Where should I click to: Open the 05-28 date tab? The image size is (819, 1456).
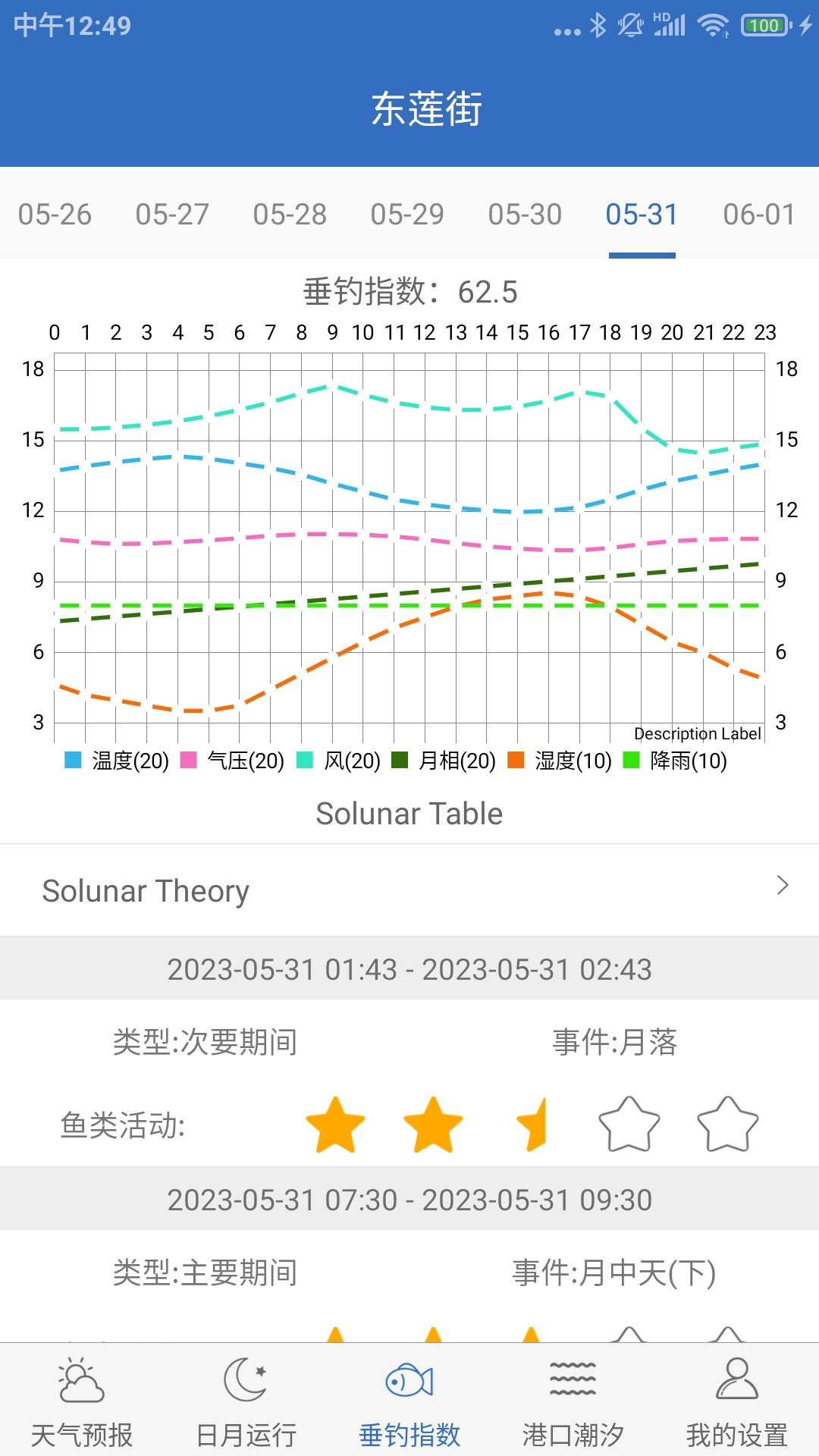290,215
